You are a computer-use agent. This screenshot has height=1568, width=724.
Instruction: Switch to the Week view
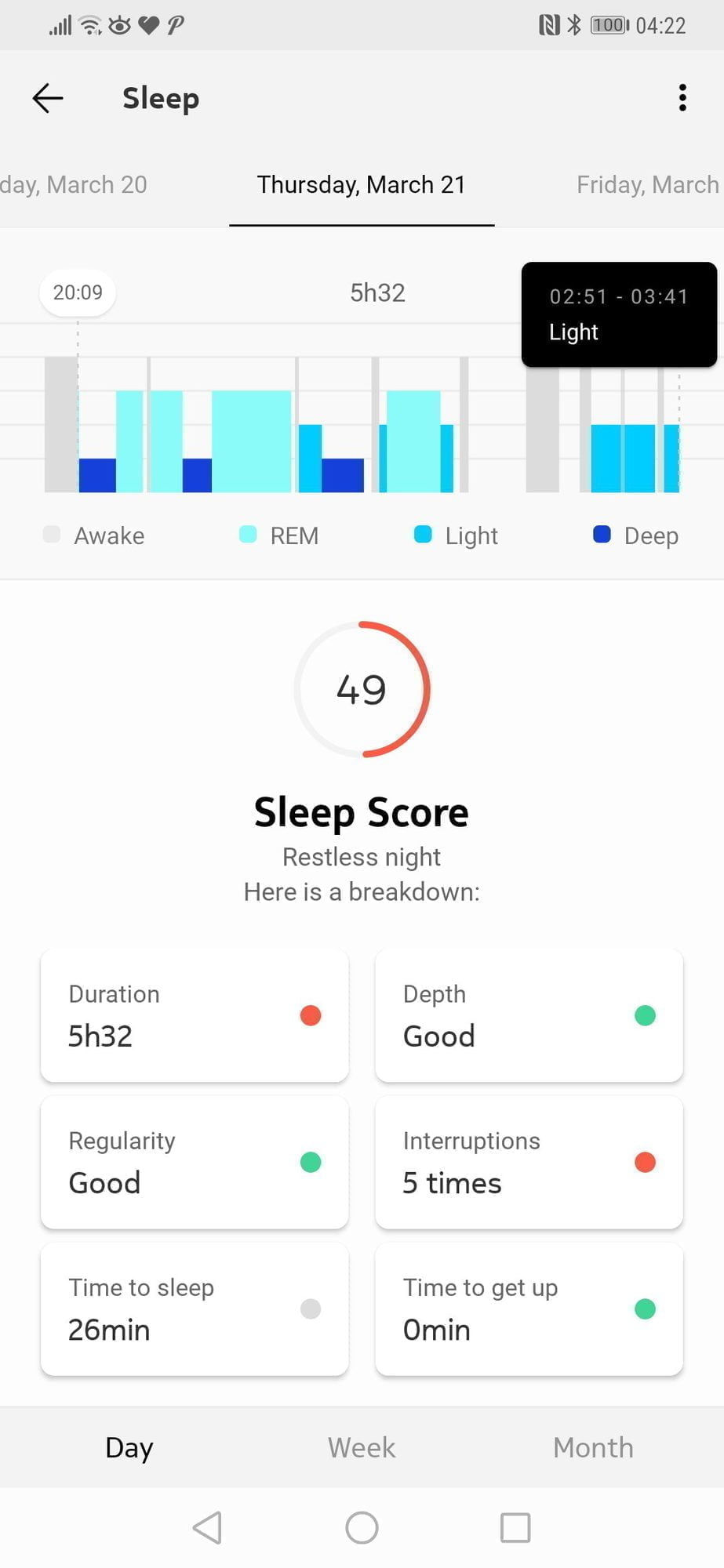click(x=361, y=1447)
